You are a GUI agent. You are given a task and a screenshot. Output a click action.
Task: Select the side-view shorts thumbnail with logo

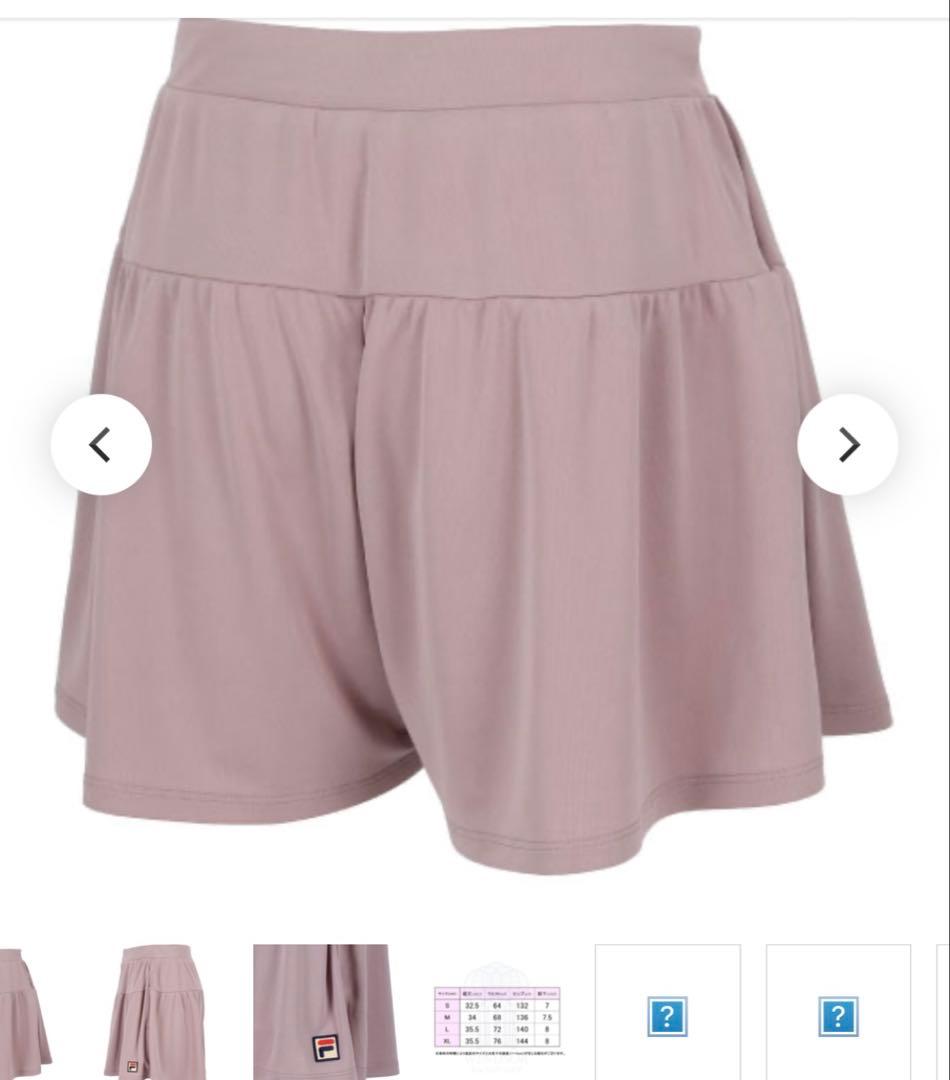click(154, 1012)
